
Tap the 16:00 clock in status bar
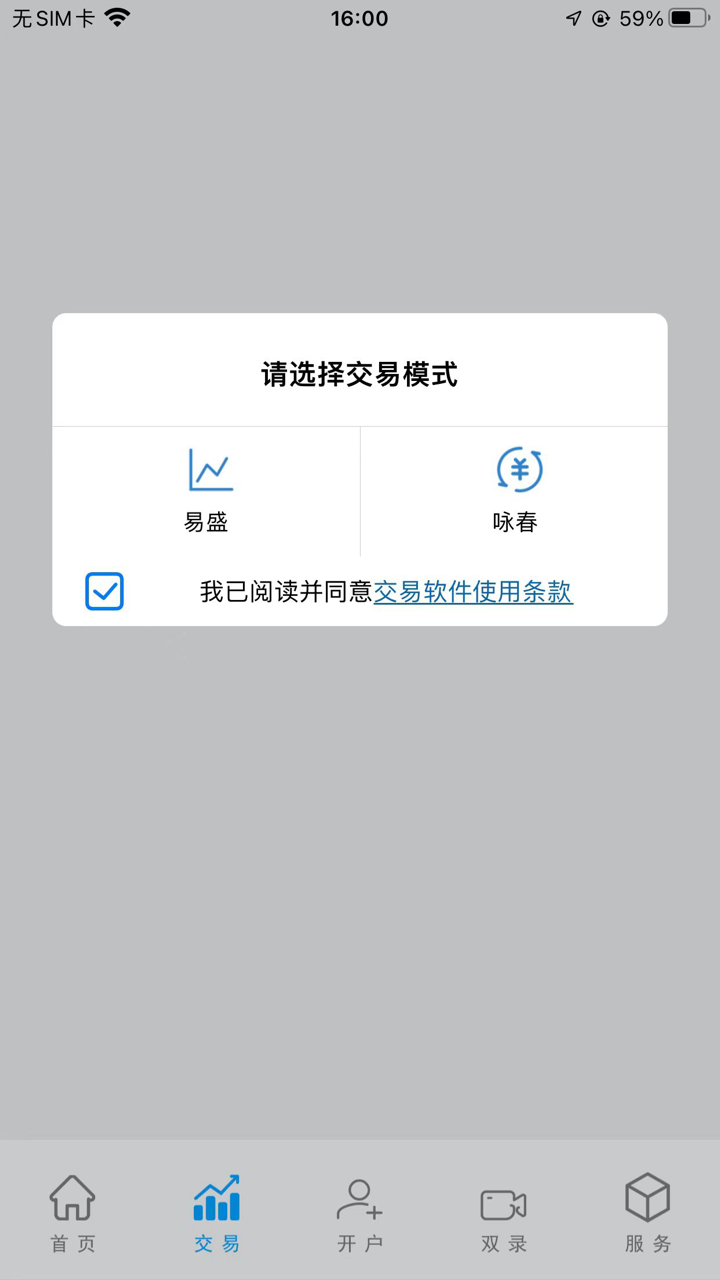360,17
